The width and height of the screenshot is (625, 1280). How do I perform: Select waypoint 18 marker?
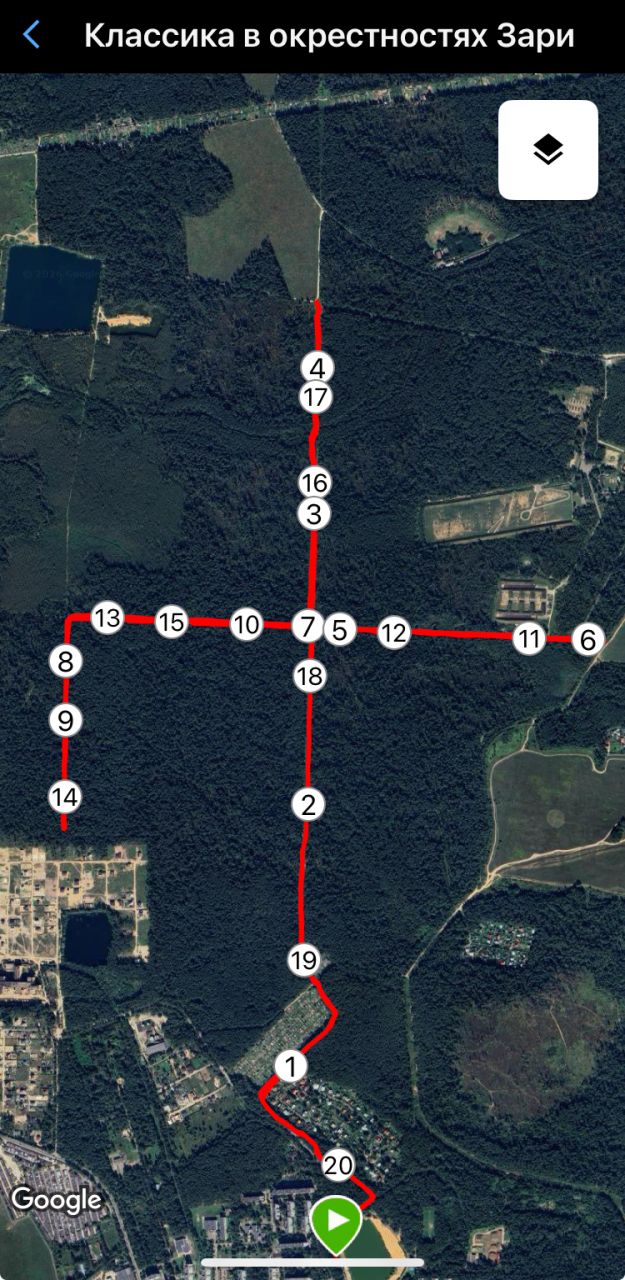310,677
